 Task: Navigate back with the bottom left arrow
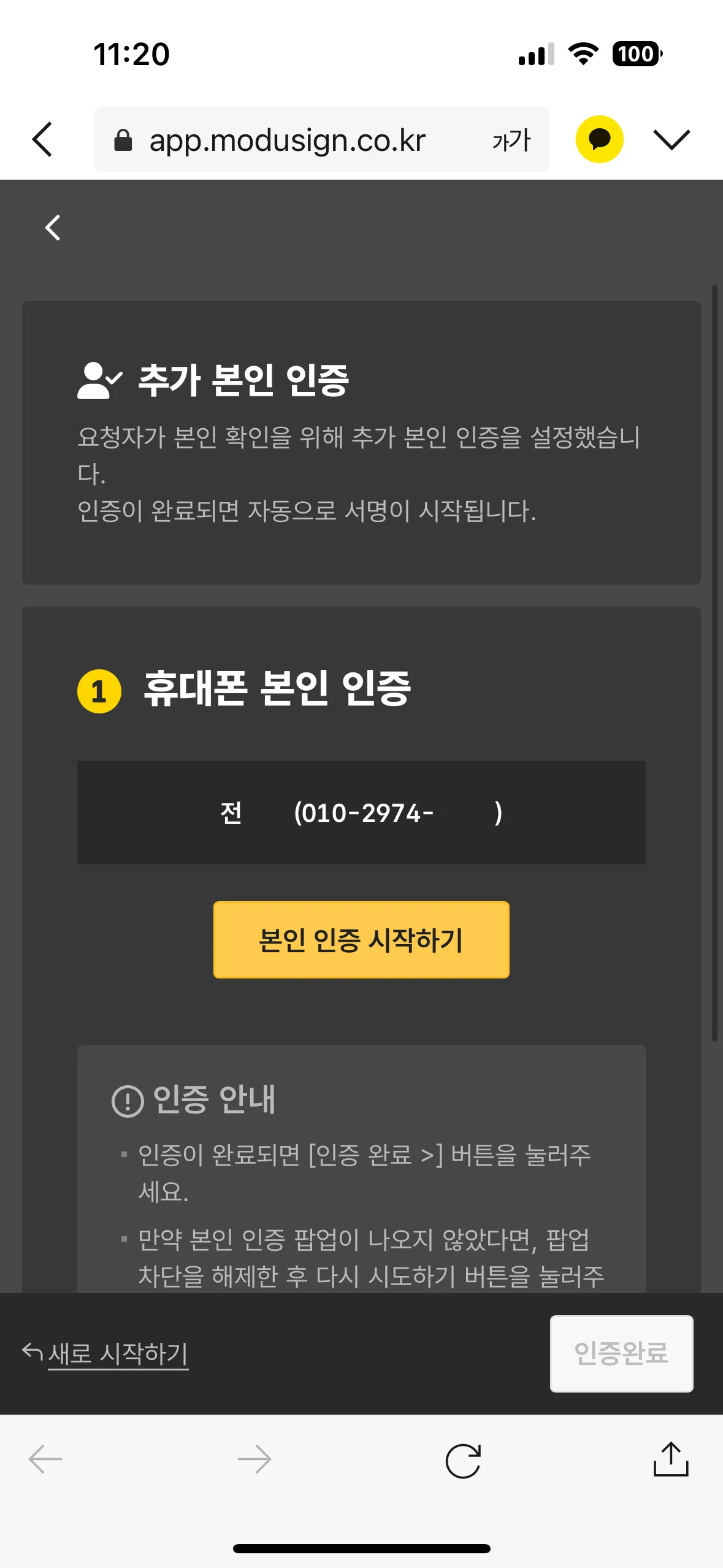46,1459
